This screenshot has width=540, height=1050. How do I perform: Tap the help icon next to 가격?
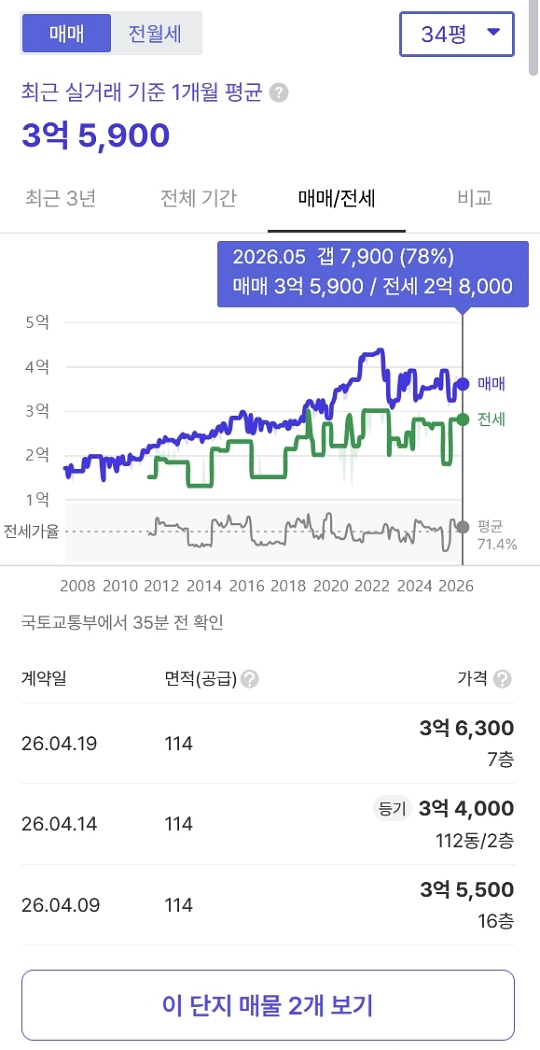(x=502, y=680)
